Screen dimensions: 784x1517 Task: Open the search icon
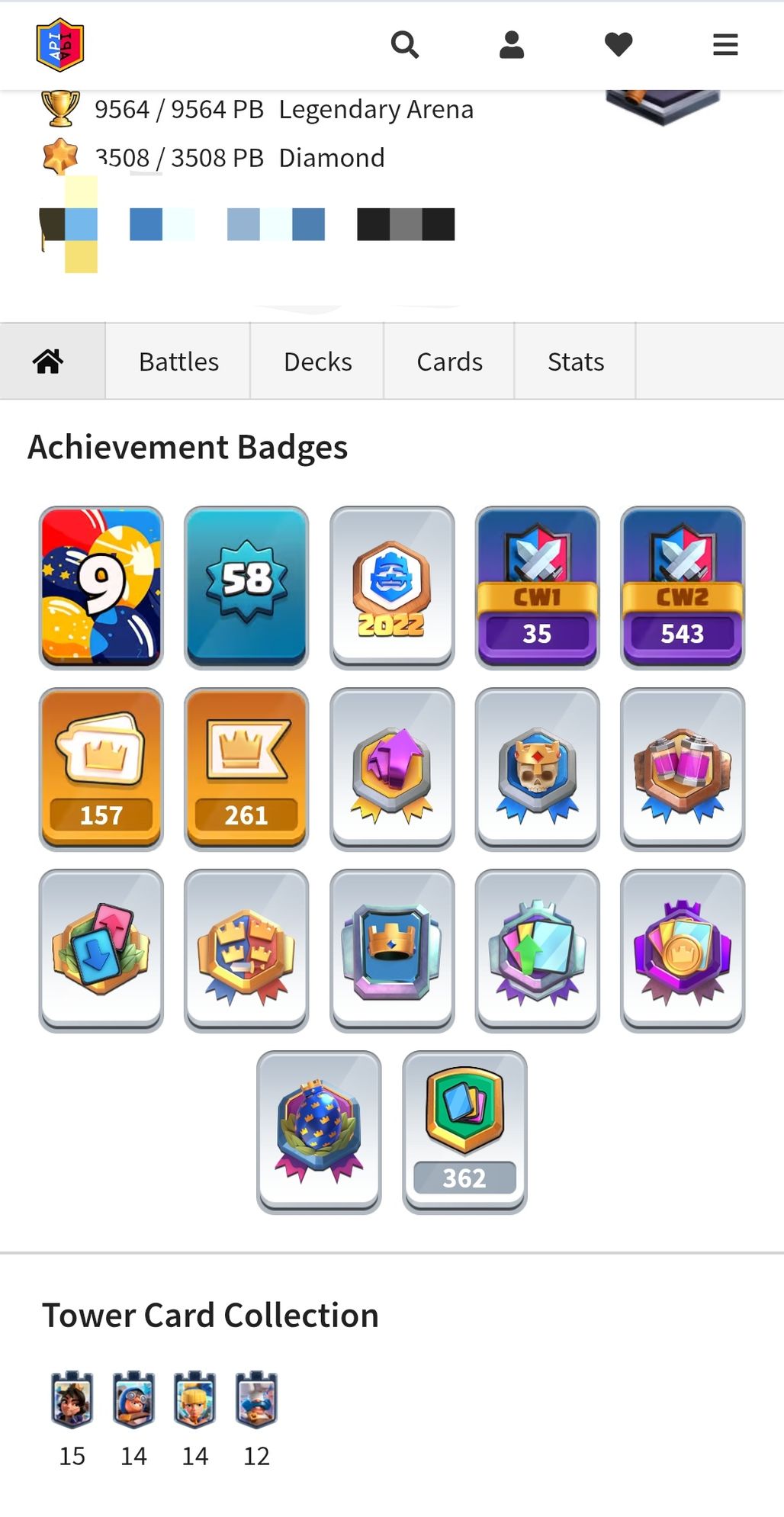(404, 45)
